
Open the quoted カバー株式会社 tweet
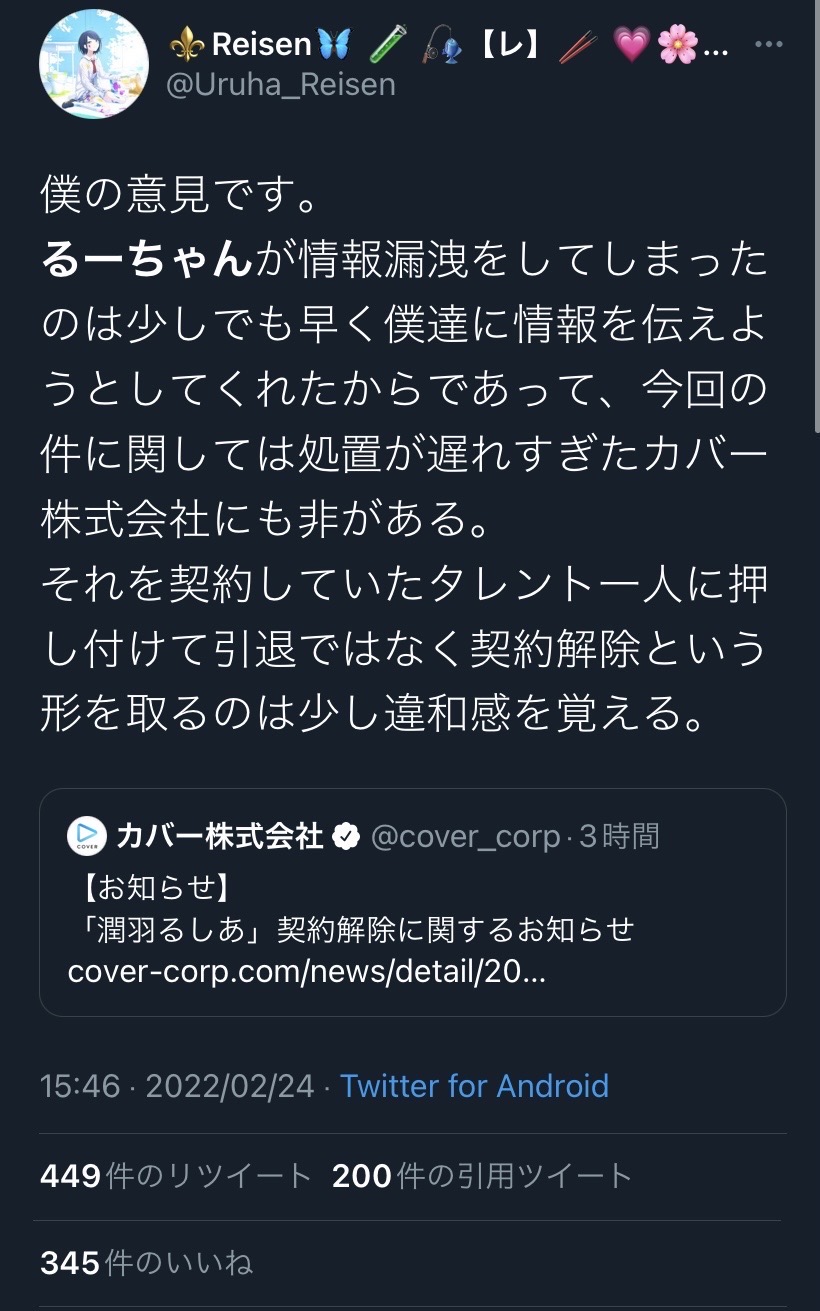click(x=412, y=902)
